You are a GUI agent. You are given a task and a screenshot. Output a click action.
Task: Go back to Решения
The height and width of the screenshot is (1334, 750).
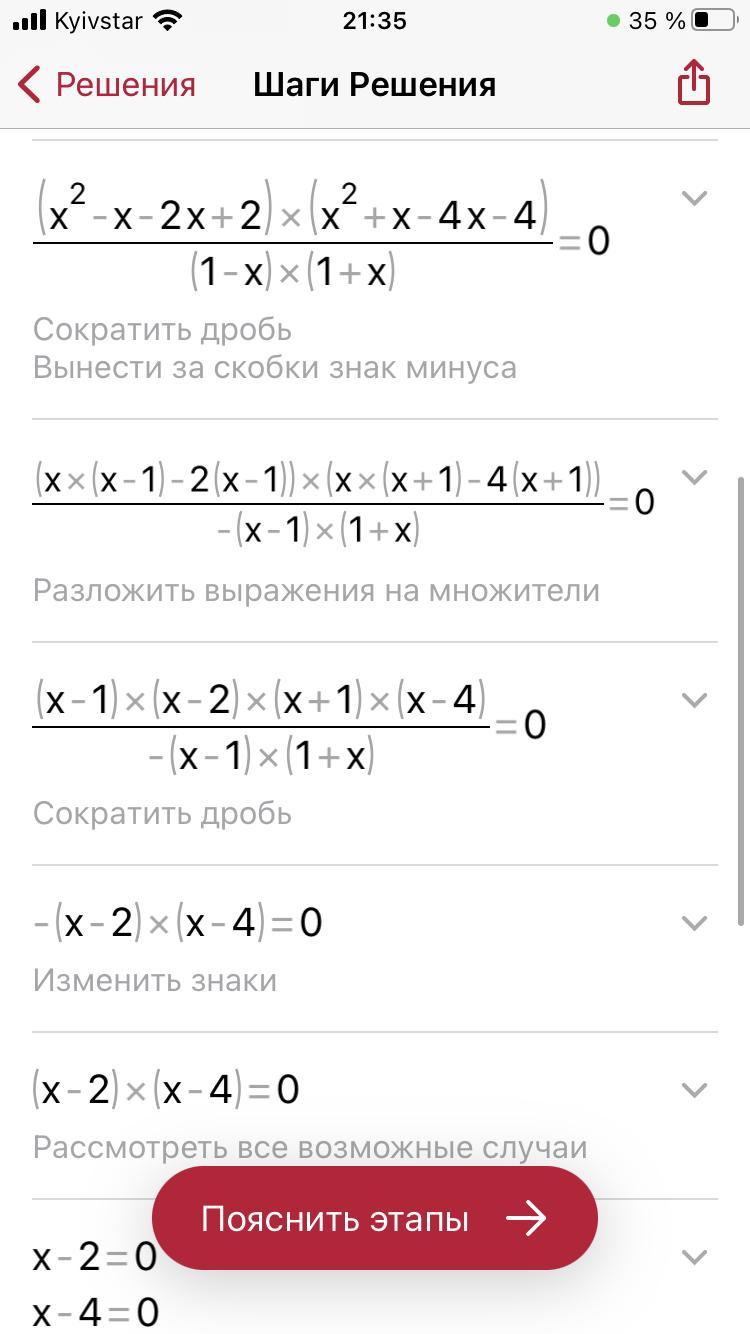pos(107,85)
